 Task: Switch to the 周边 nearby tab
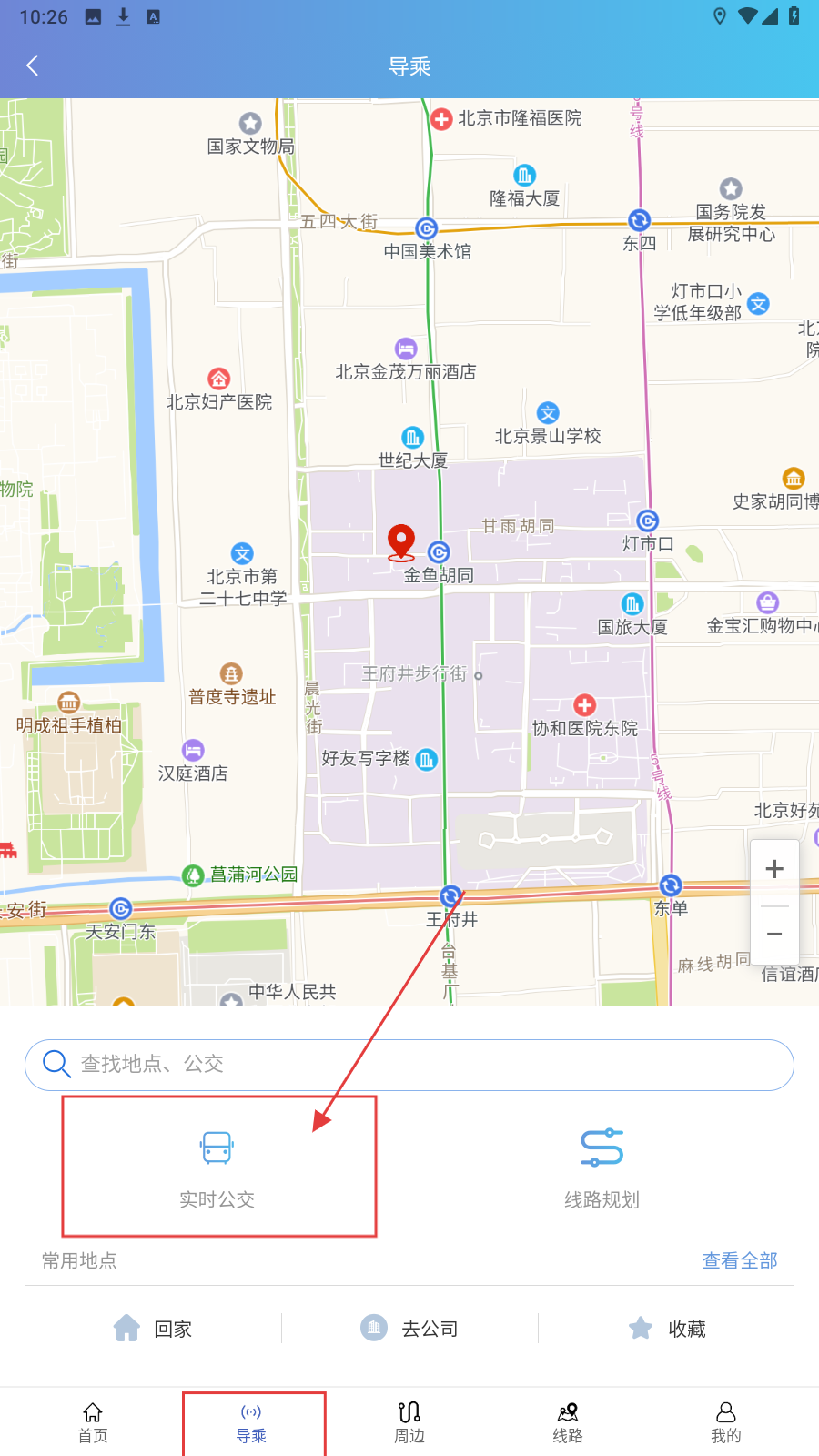[409, 1422]
